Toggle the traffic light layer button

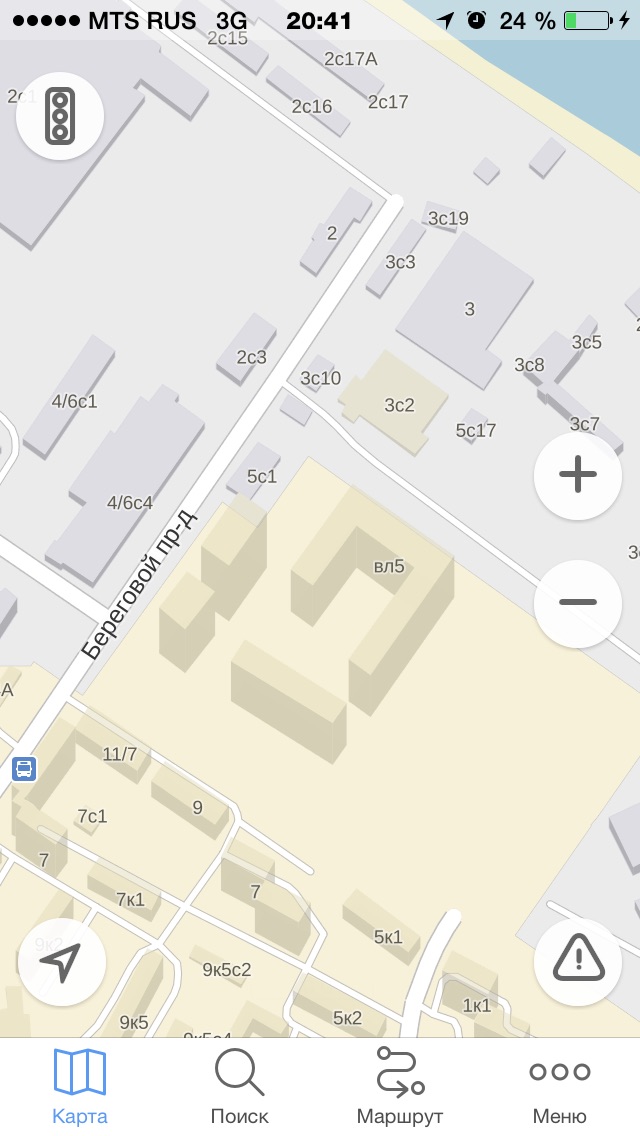[x=60, y=116]
